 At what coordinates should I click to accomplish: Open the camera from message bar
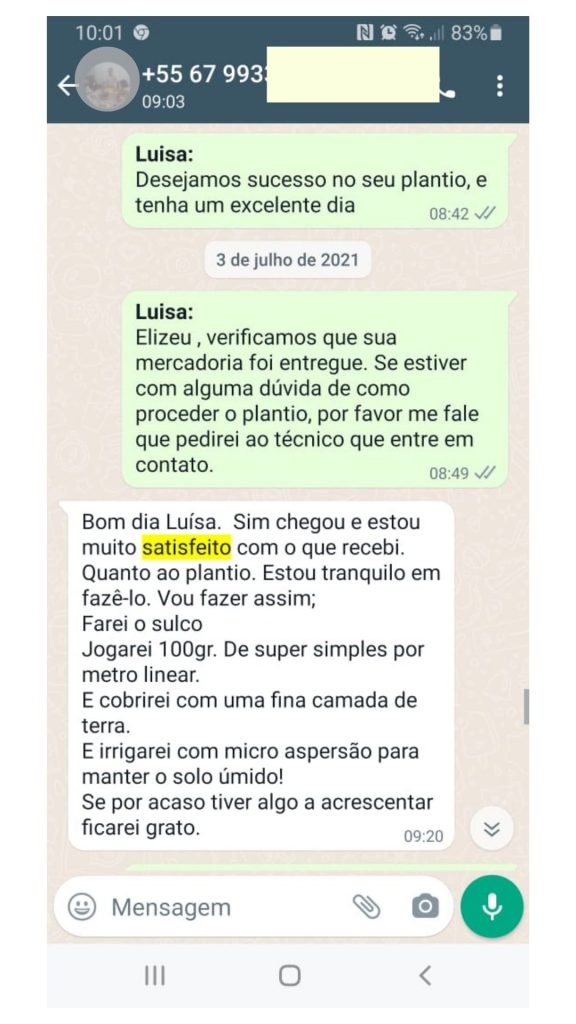[425, 906]
